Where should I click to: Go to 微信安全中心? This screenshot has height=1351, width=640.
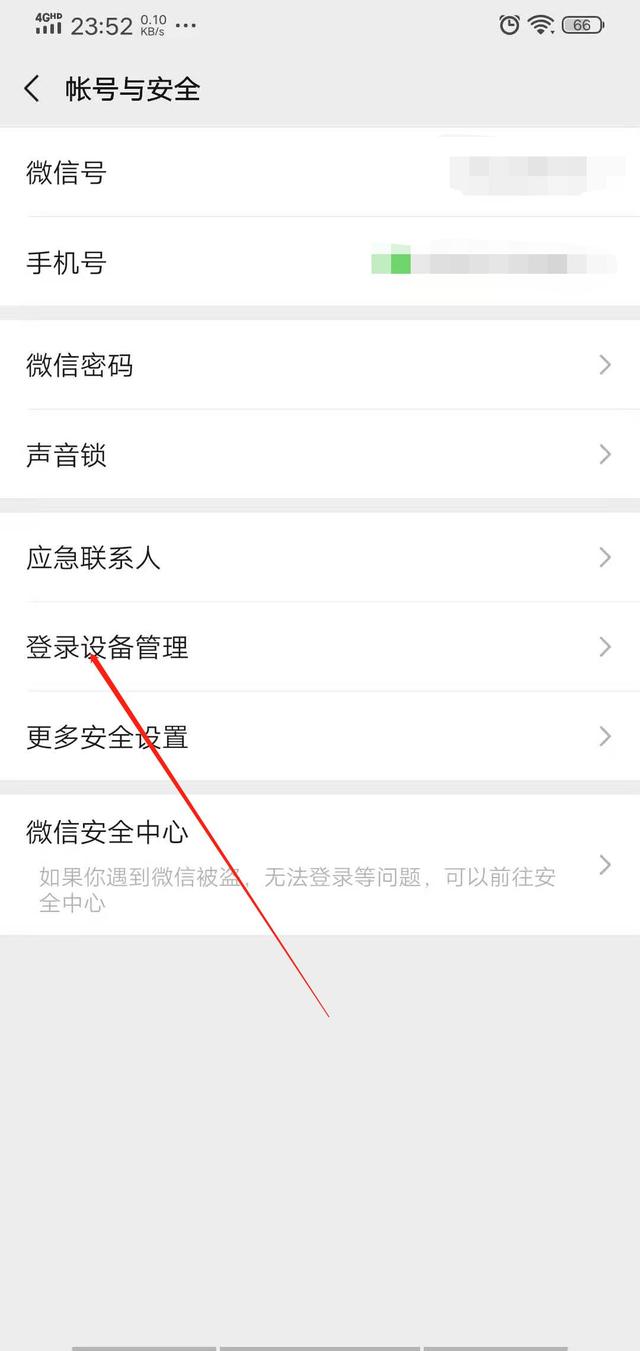point(320,864)
